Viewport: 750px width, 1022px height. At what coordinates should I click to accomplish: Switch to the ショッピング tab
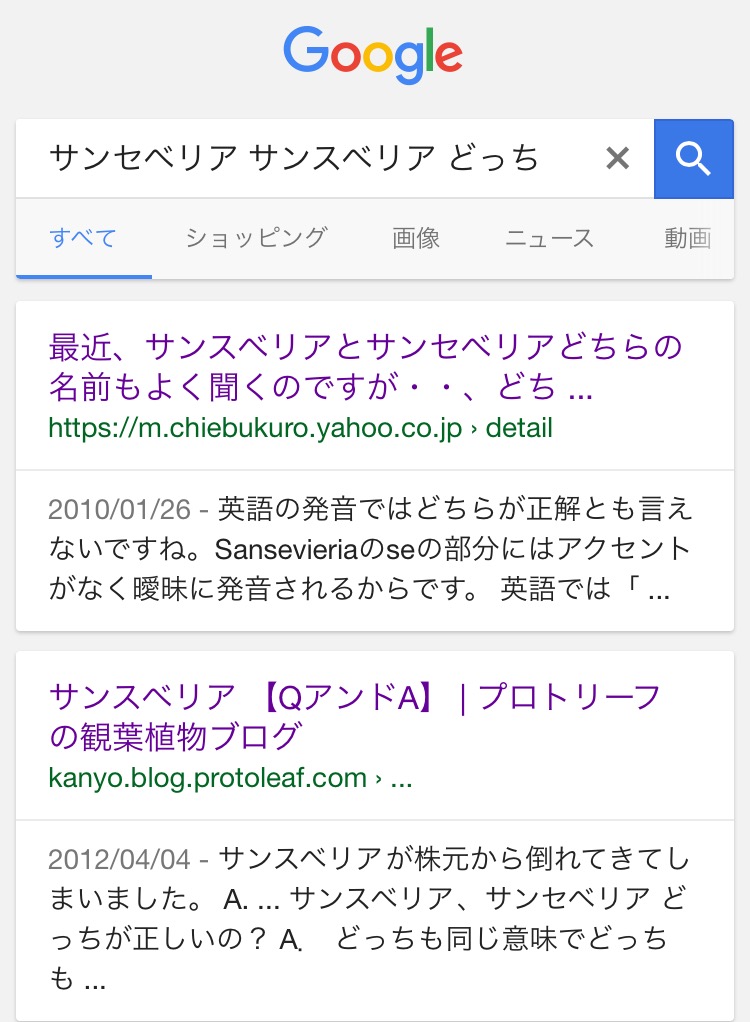[256, 238]
